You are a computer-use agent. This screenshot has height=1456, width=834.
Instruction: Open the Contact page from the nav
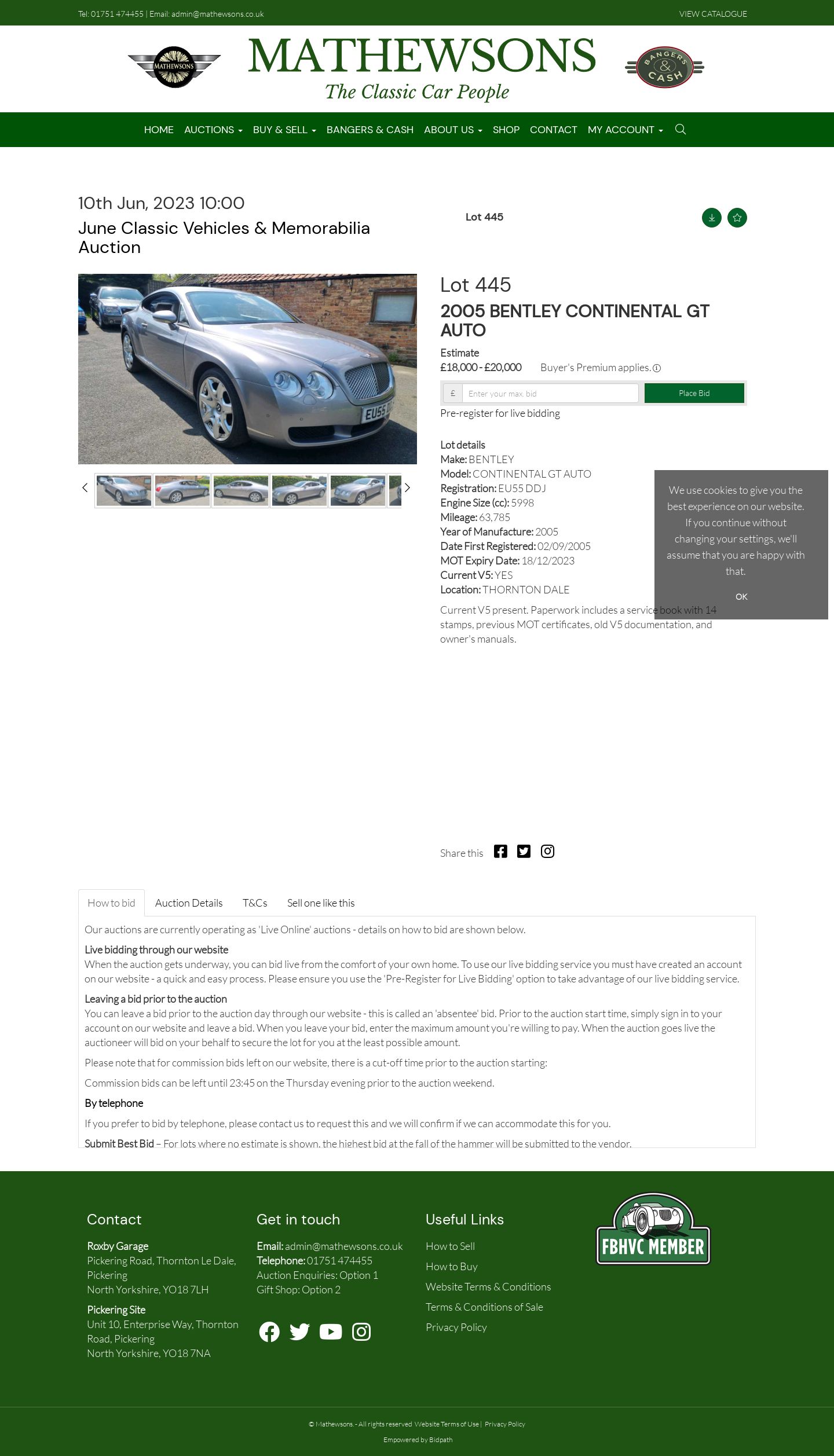(x=553, y=130)
